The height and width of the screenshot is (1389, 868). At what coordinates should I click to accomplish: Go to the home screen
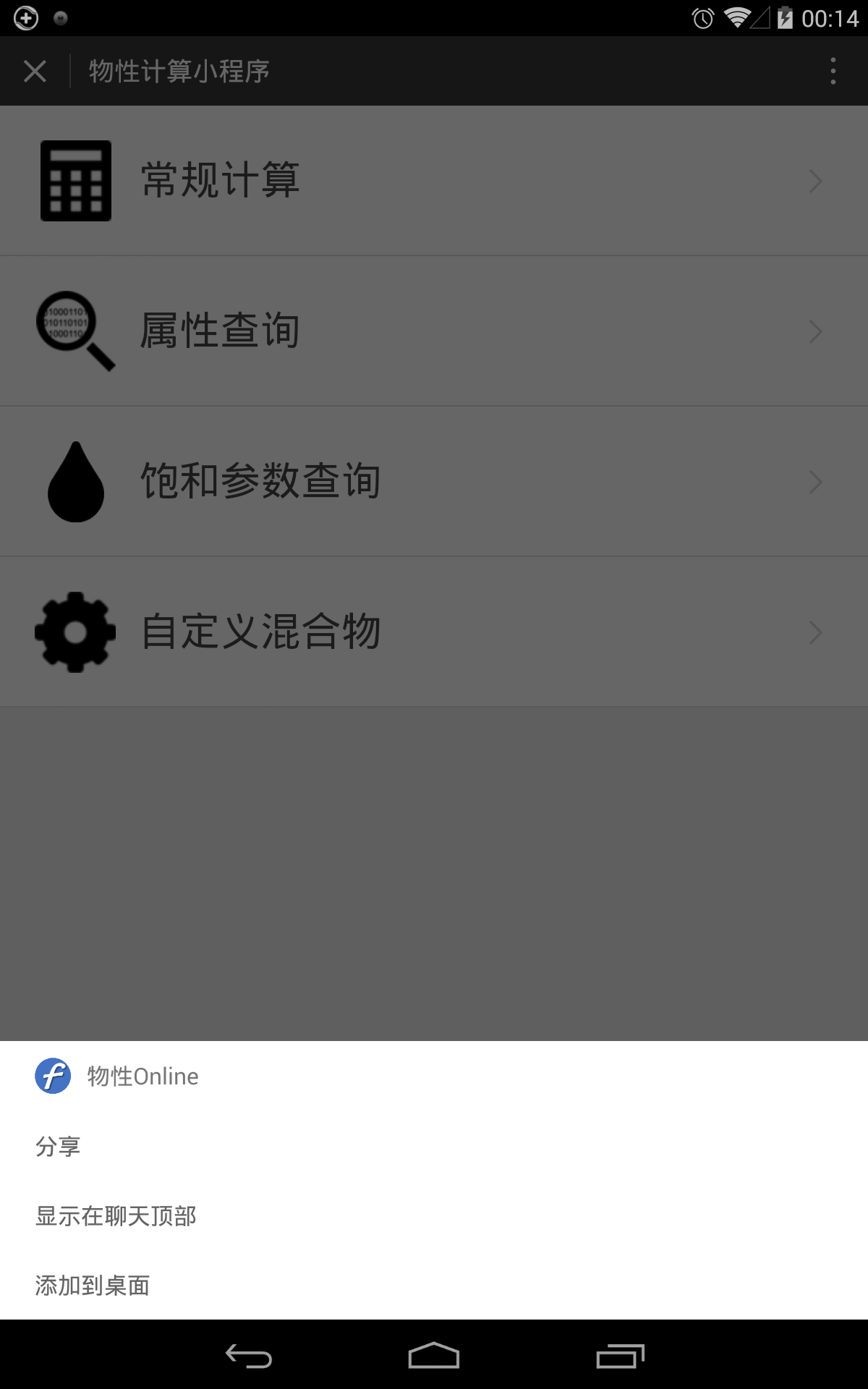point(434,1356)
